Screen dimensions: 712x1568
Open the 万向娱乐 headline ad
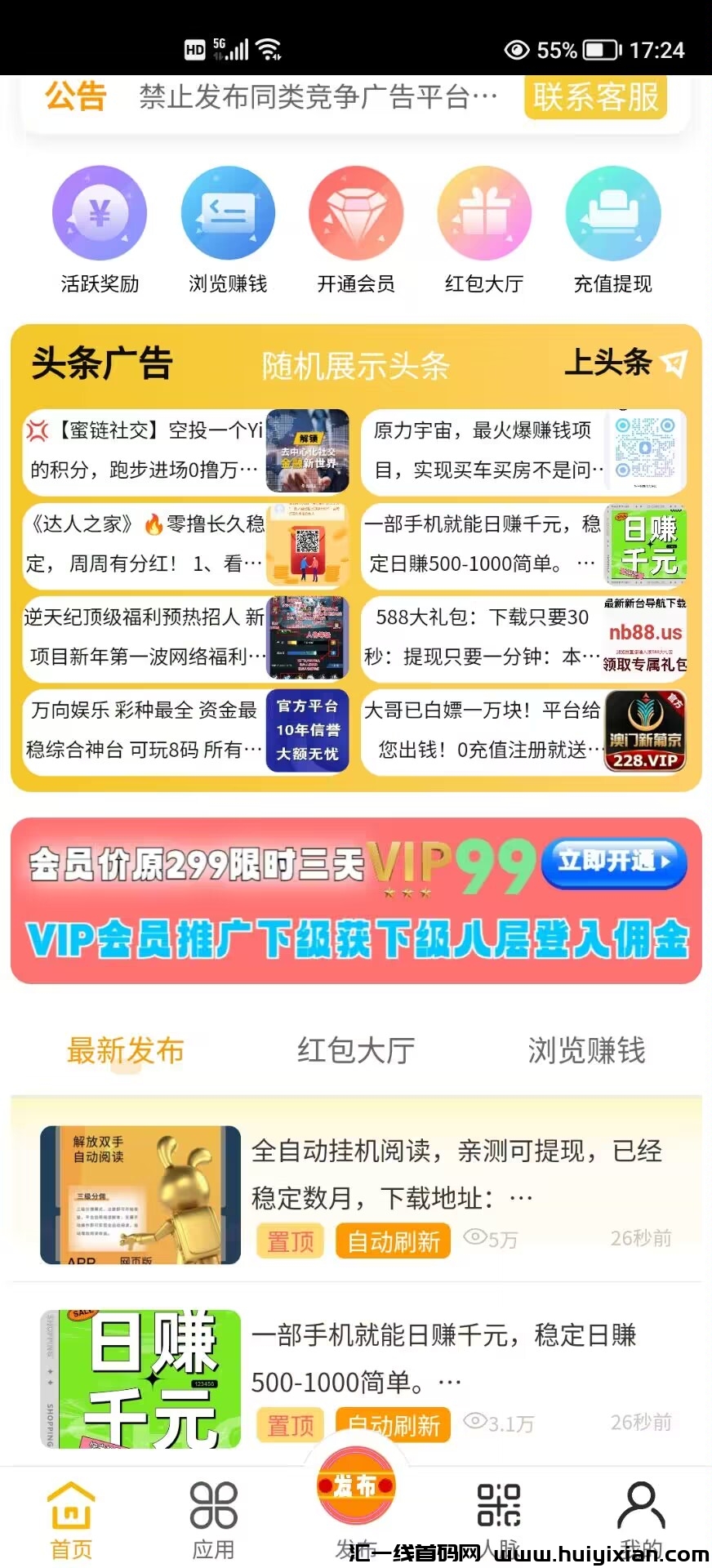coord(186,730)
